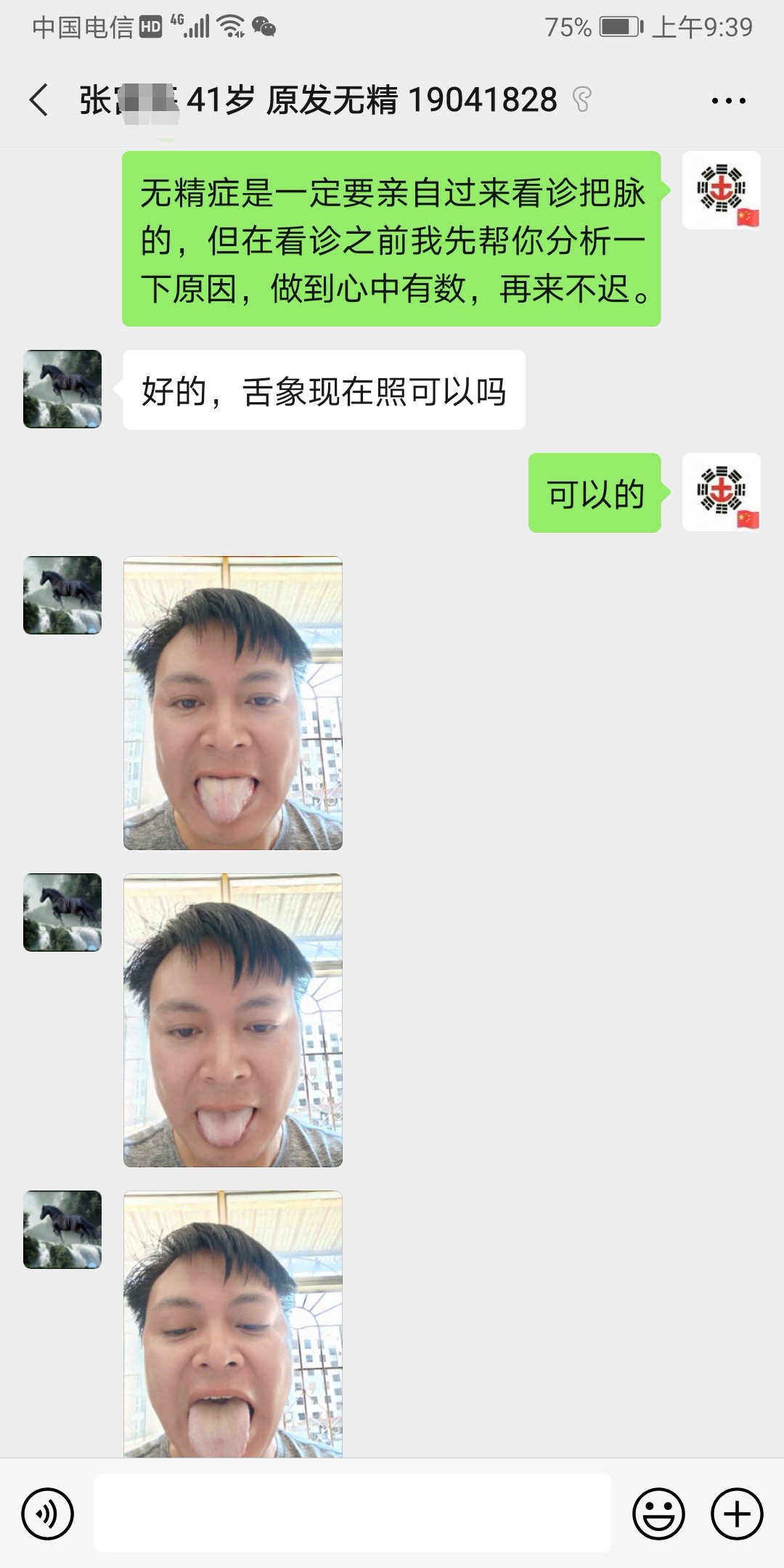Open the emoji sticker panel
Image resolution: width=784 pixels, height=1568 pixels.
click(x=658, y=1514)
